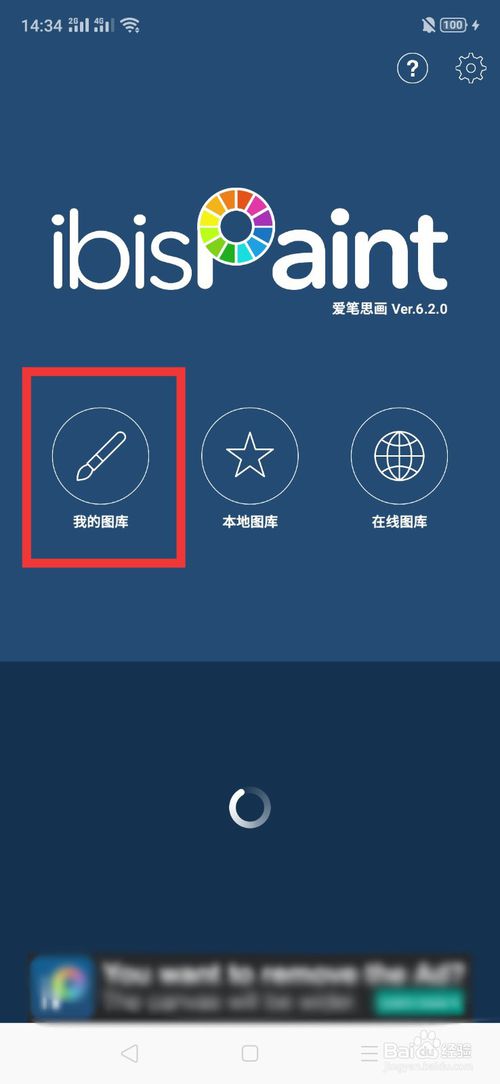Open the settings gear icon
Screen dimensions: 500x1084
470,68
